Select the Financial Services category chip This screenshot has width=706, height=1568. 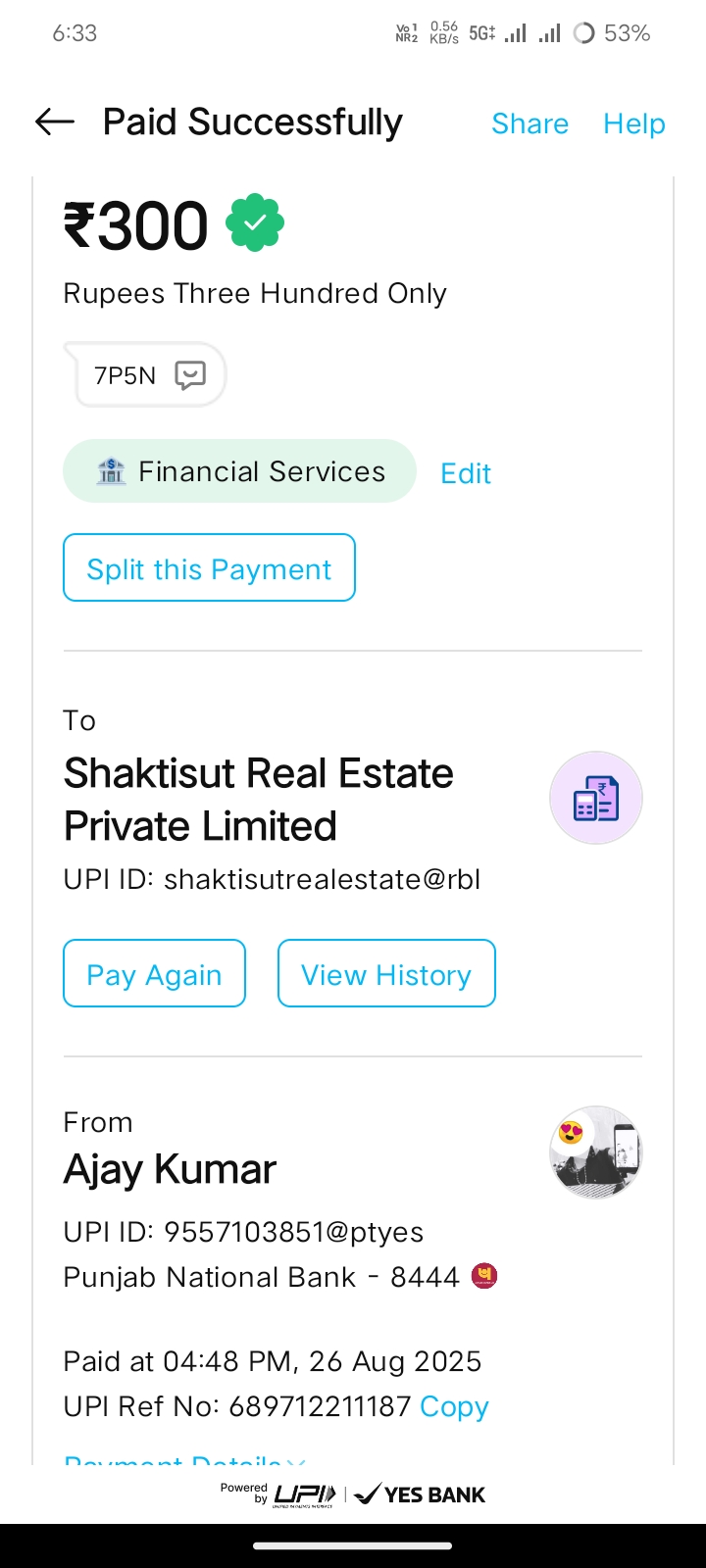(239, 471)
